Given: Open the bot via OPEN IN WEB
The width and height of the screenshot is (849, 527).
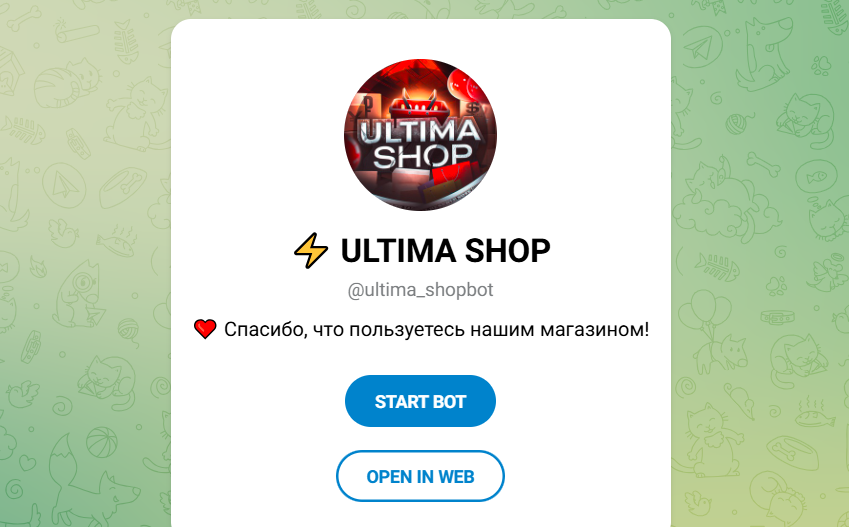Looking at the screenshot, I should (x=420, y=476).
